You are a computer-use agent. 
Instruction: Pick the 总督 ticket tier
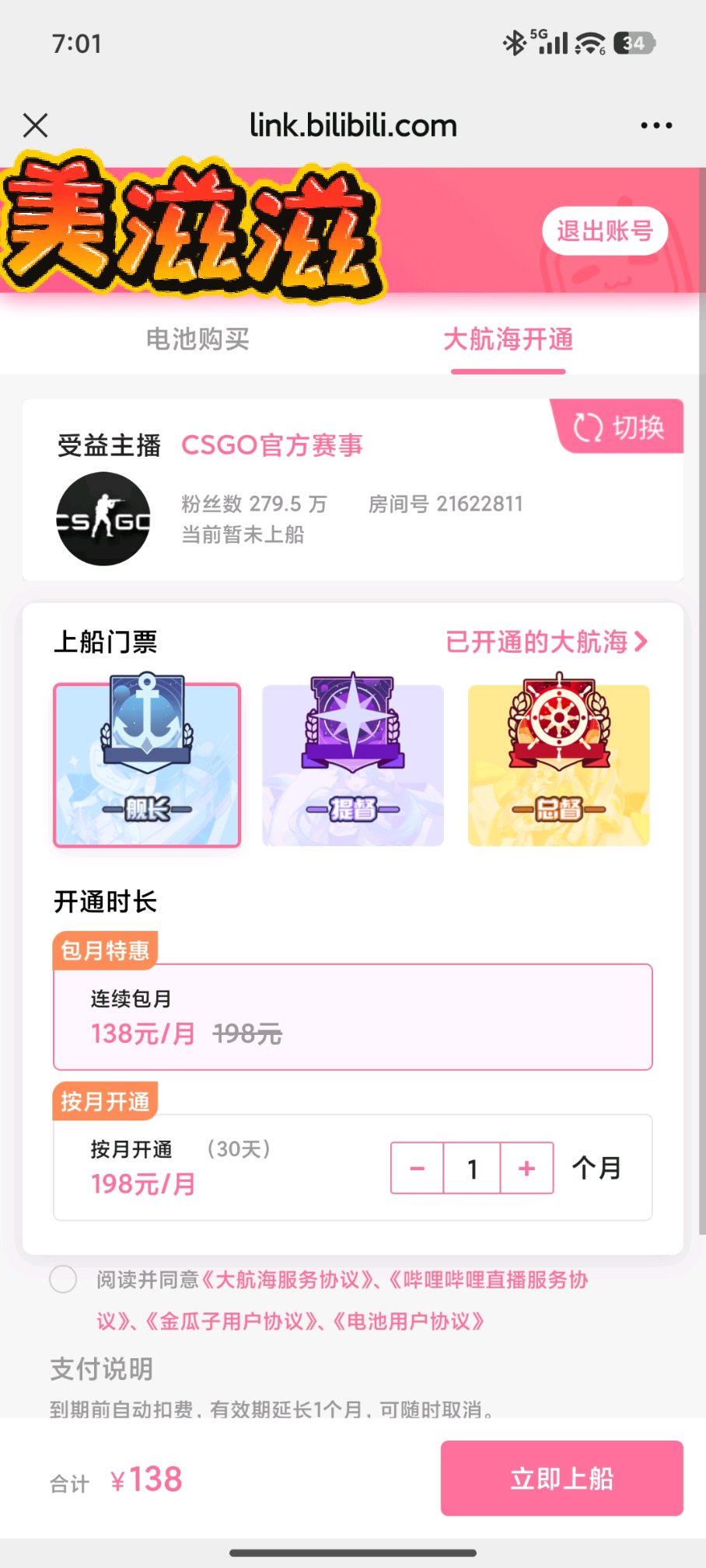coord(558,765)
